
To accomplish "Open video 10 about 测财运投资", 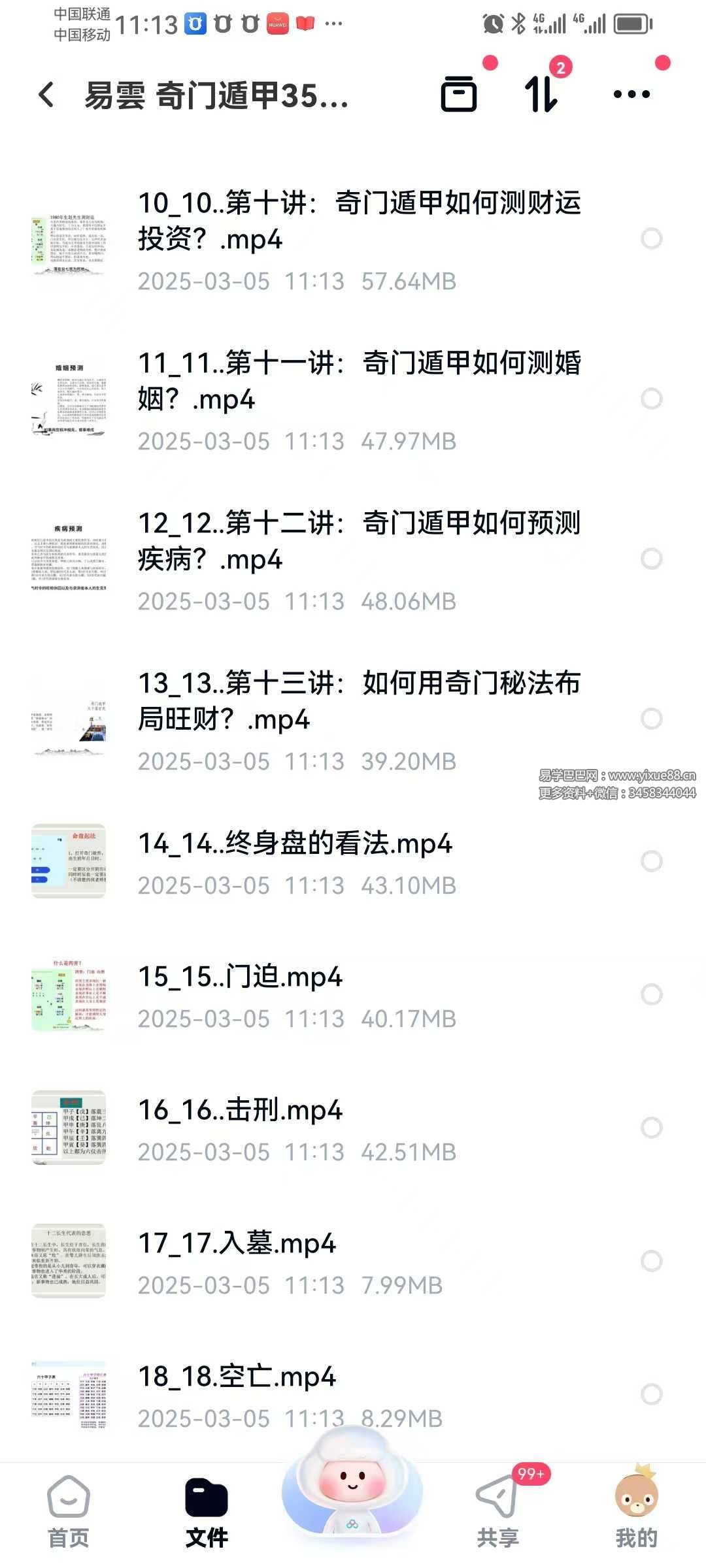I will tap(358, 221).
